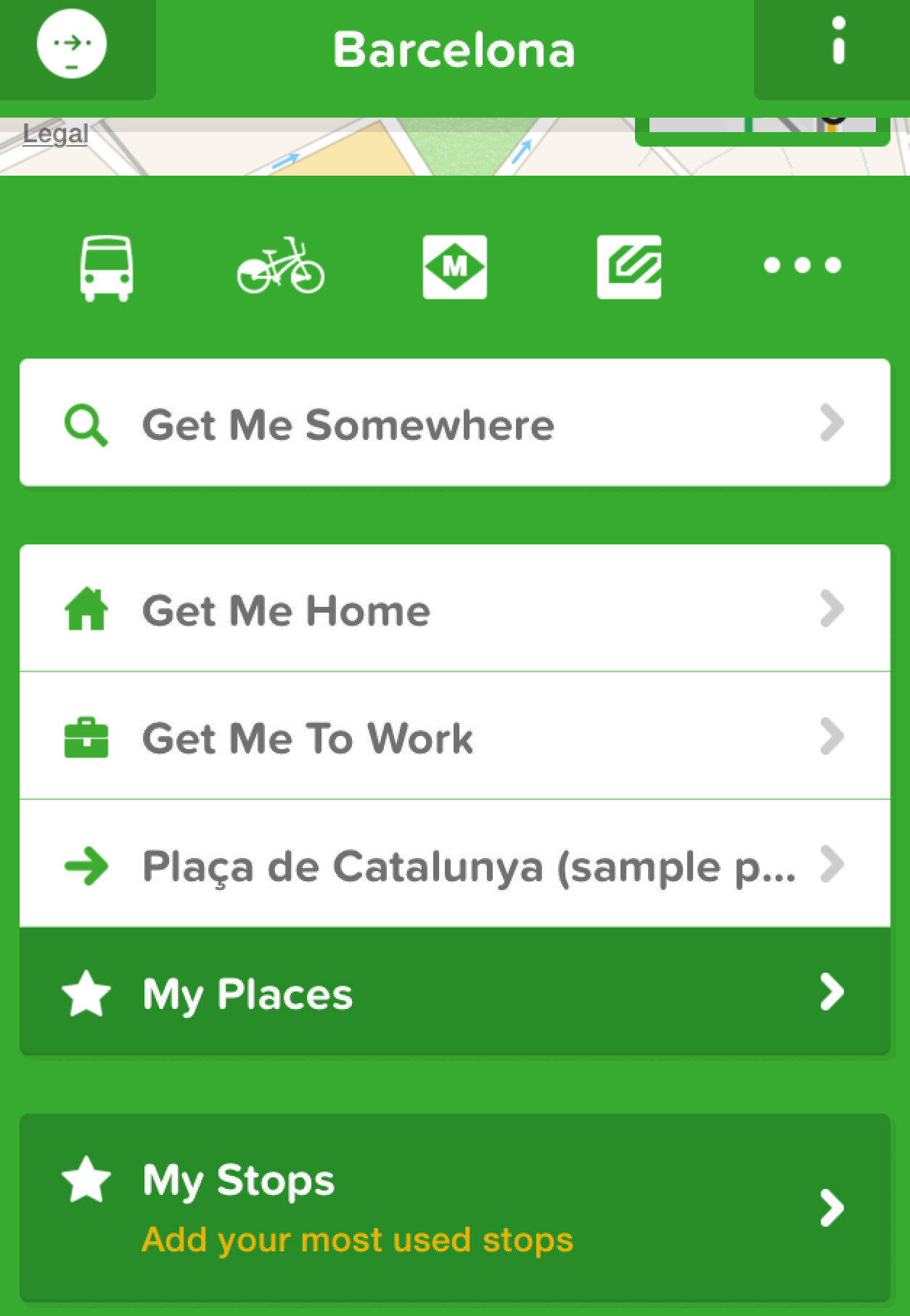Open My Places

455,992
